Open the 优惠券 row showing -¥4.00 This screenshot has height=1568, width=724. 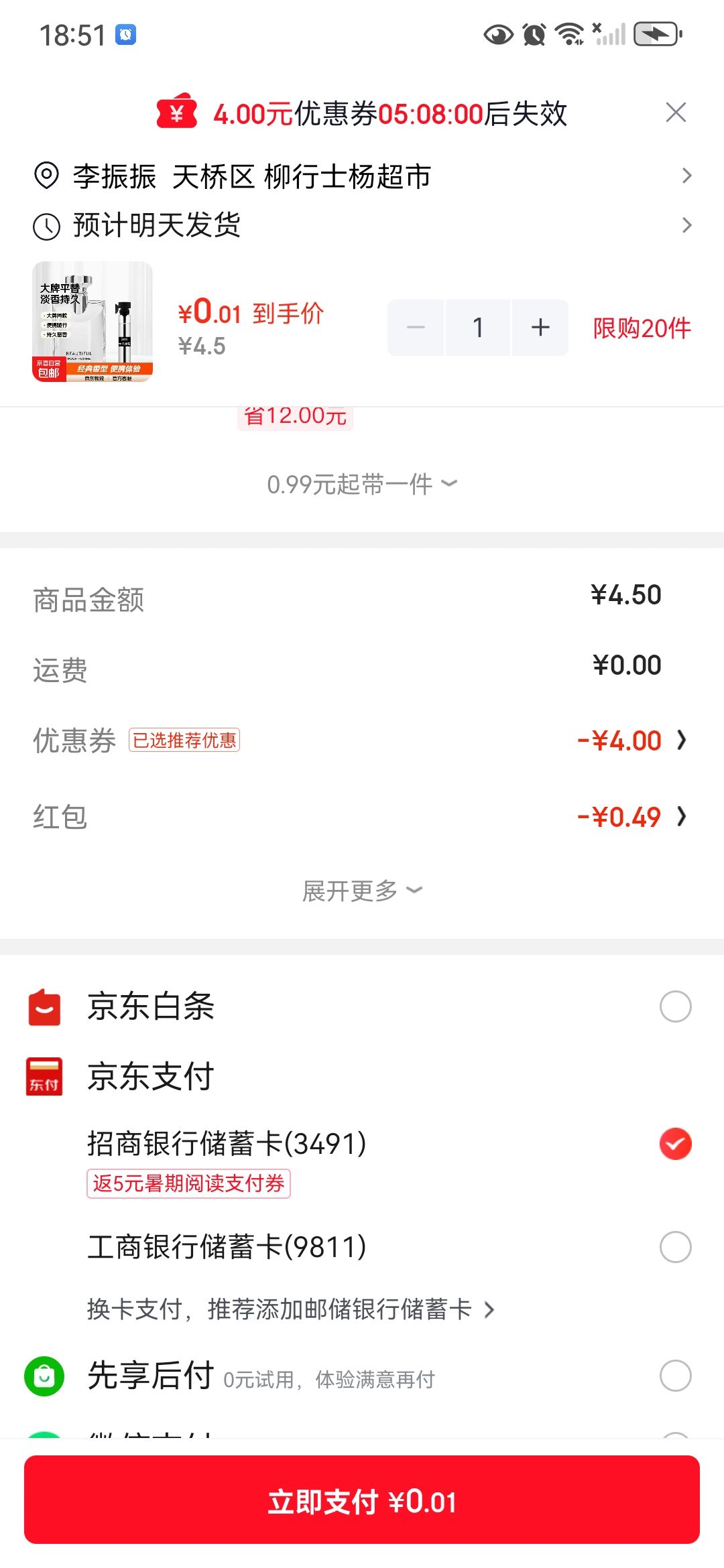[x=362, y=740]
